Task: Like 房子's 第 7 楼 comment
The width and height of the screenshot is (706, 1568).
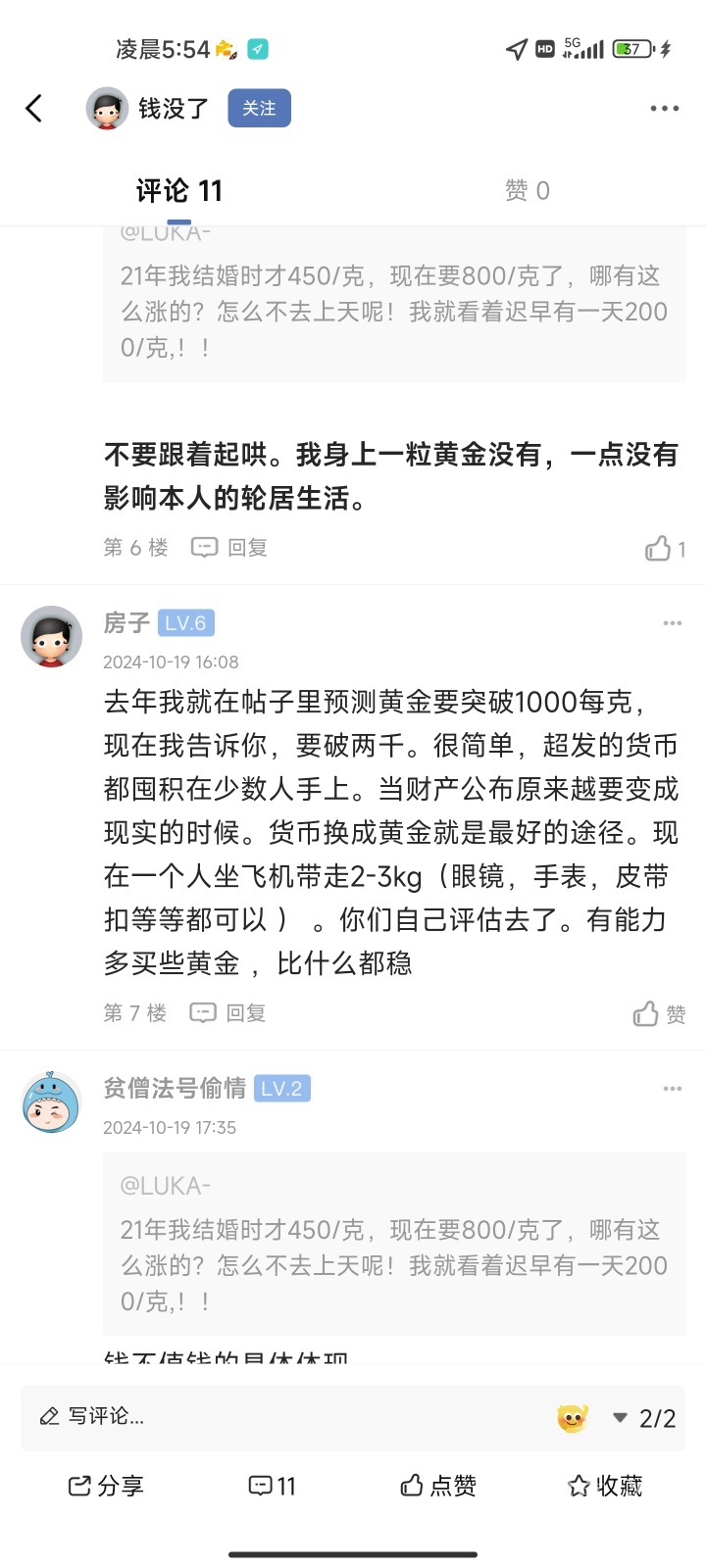Action: pos(659,1014)
